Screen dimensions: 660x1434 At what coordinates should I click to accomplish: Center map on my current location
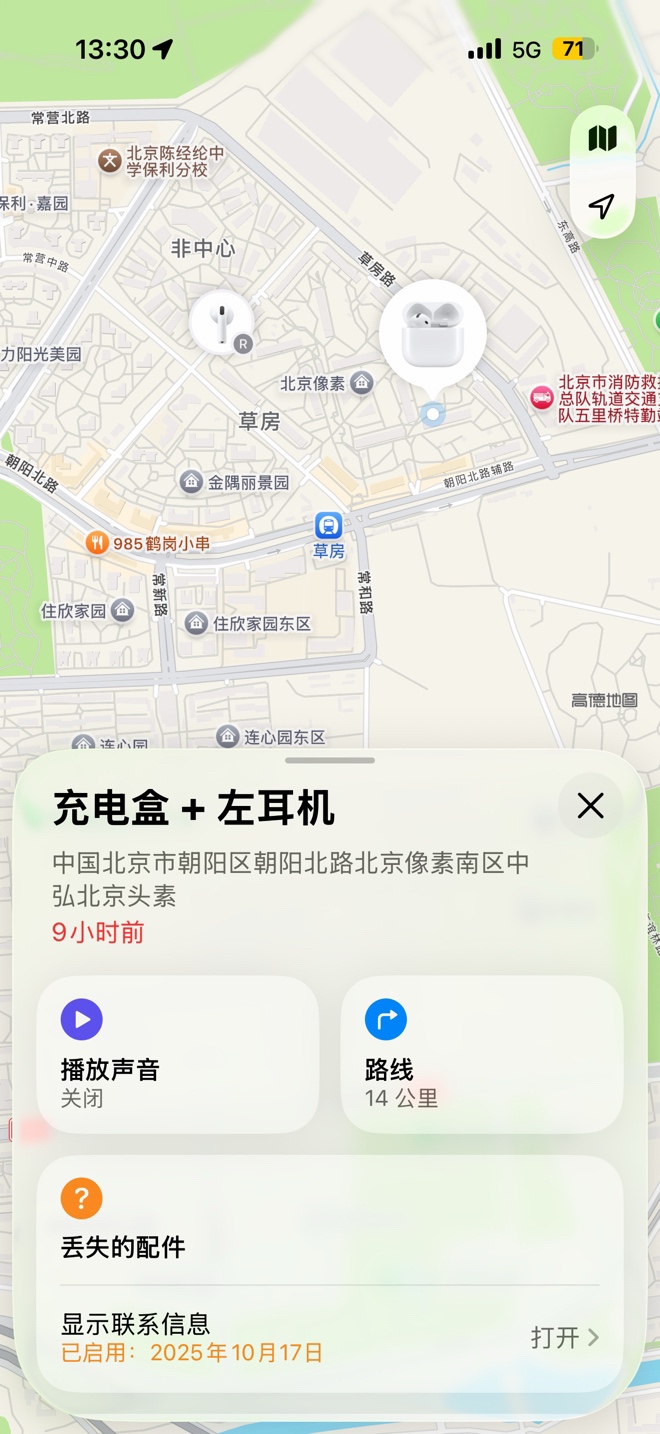tap(602, 206)
